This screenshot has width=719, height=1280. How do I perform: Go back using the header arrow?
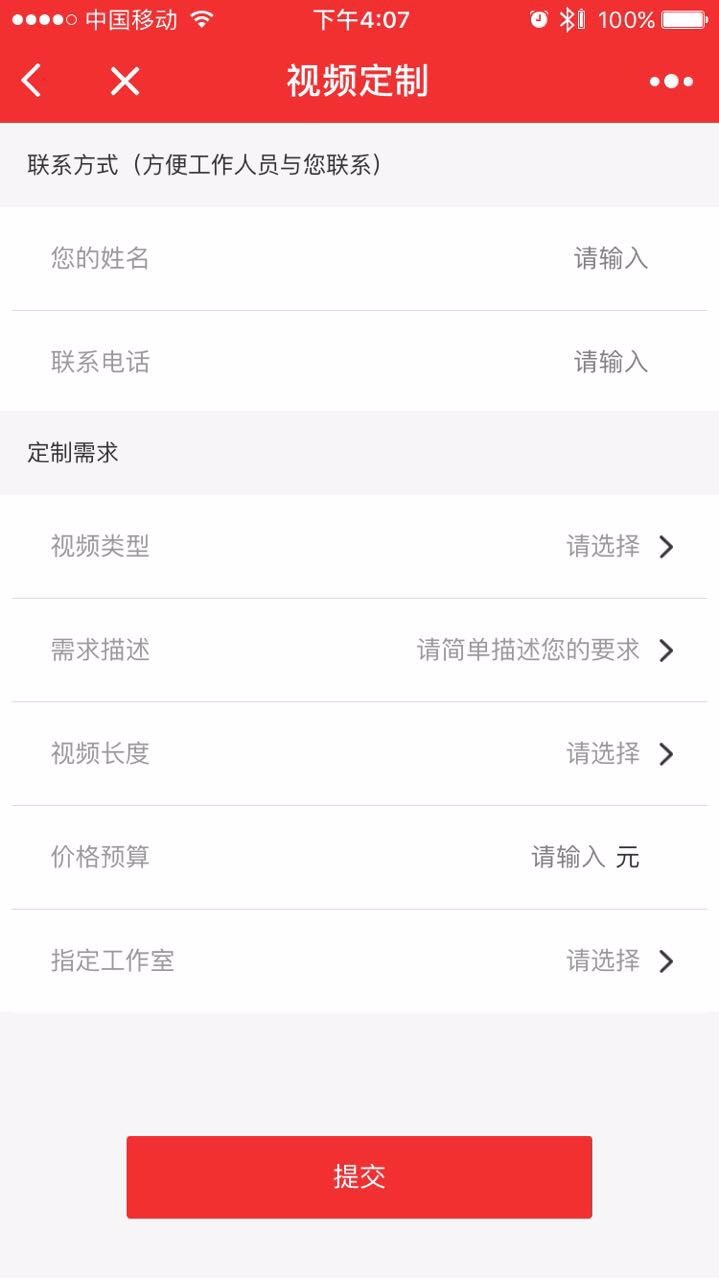click(32, 81)
